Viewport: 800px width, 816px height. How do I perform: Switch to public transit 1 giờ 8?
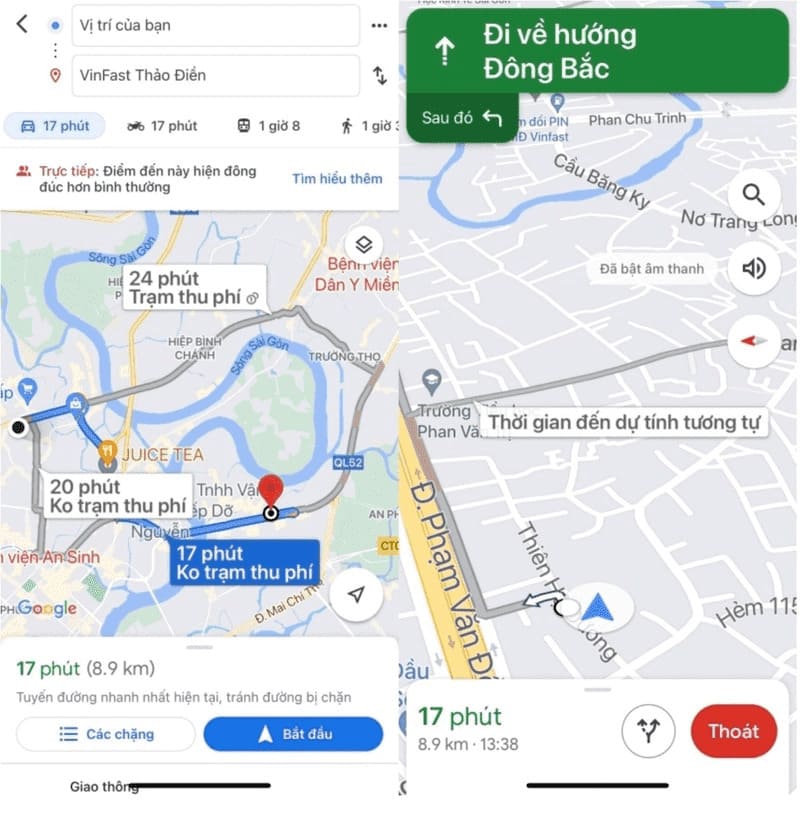click(x=268, y=126)
